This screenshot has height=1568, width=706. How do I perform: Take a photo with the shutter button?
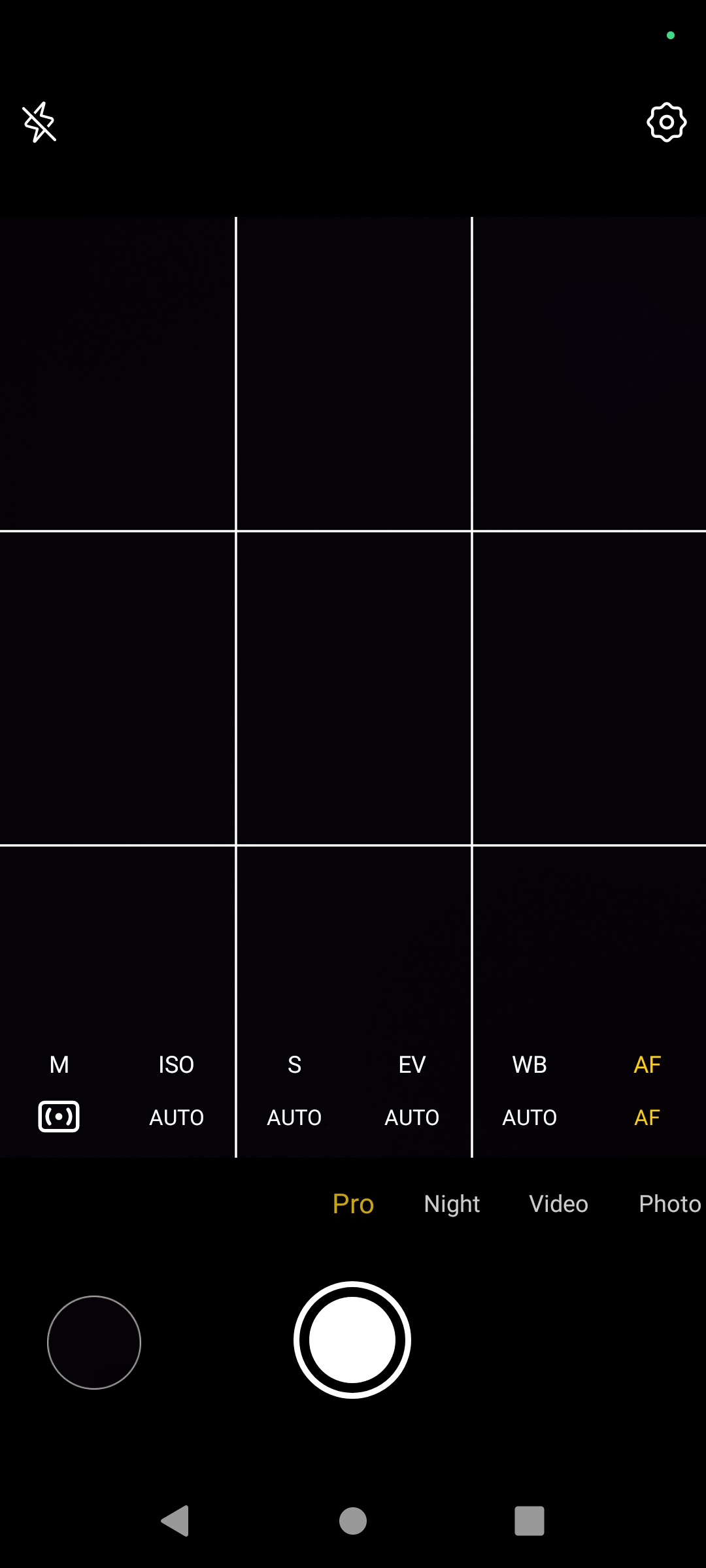click(x=352, y=1340)
